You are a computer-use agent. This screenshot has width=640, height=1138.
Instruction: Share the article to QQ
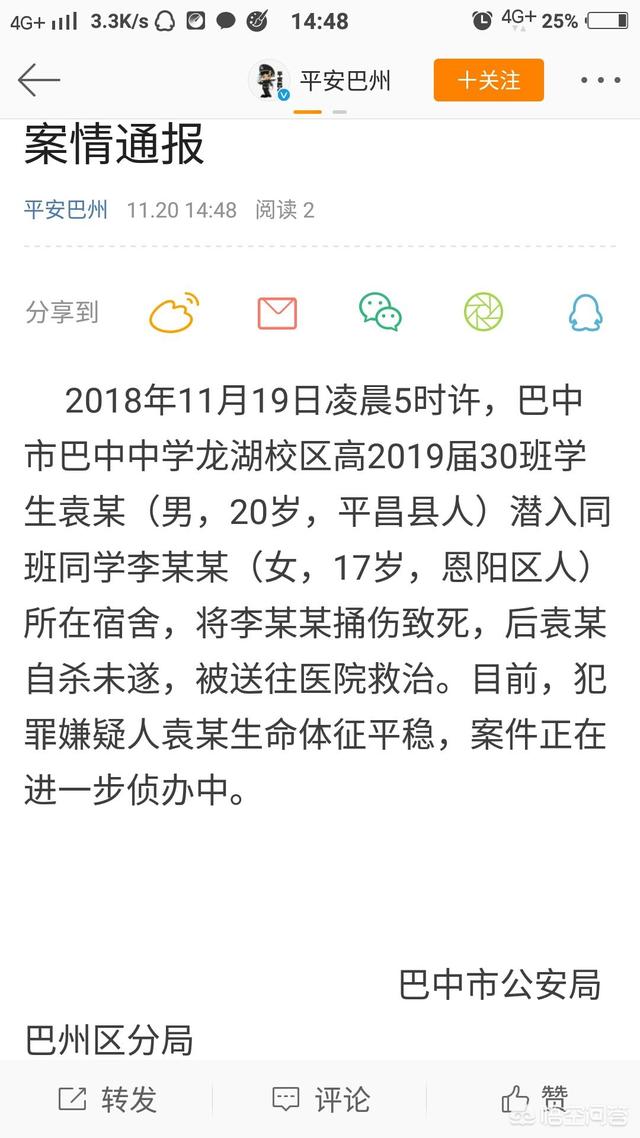point(585,312)
